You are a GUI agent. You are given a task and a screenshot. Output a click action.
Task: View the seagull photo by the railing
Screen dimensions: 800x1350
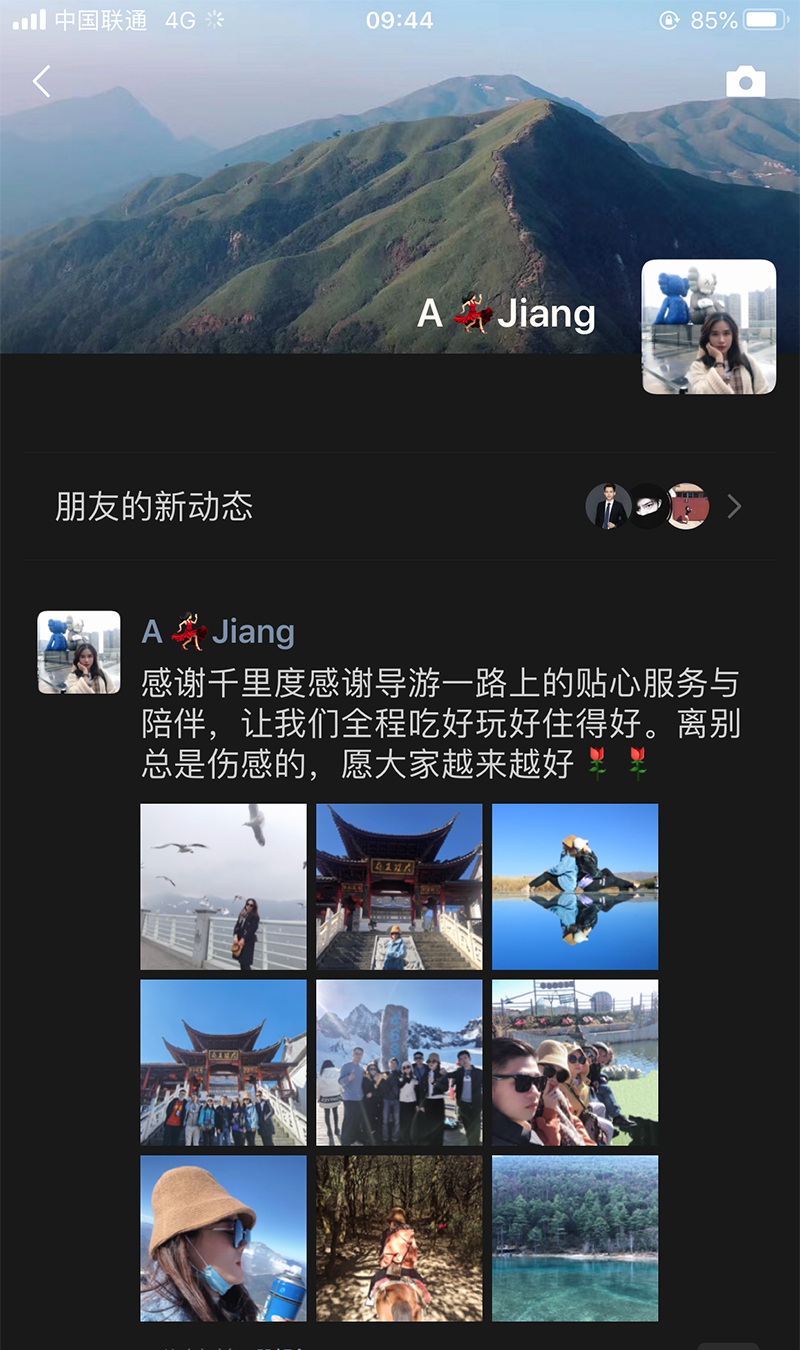[x=223, y=887]
